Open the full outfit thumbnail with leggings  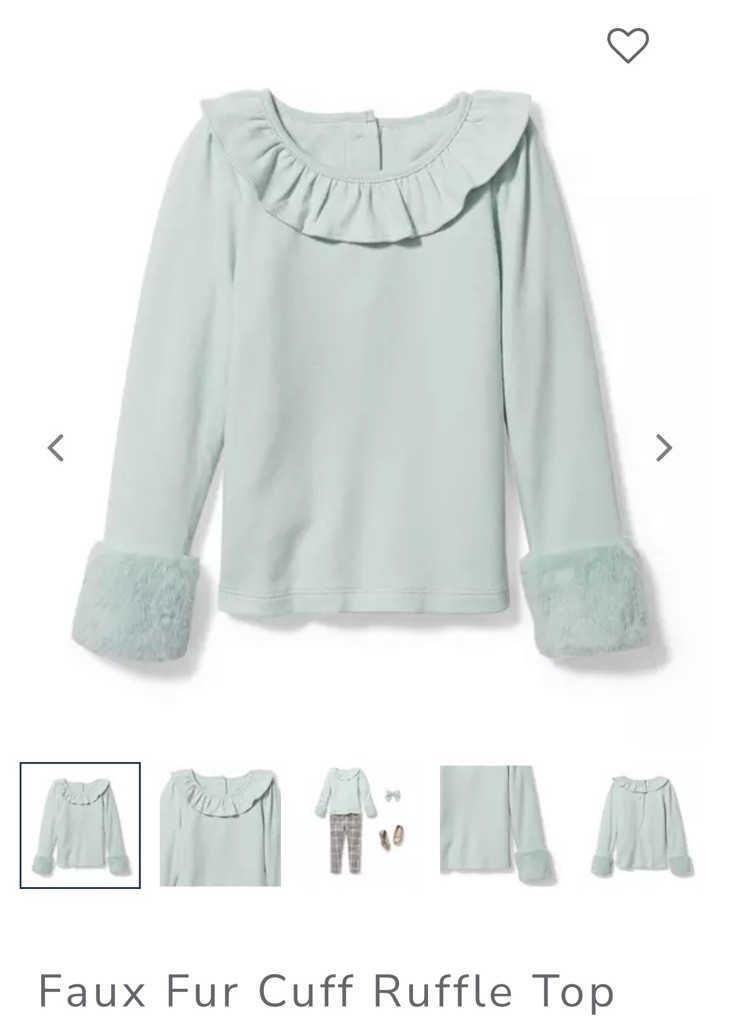click(360, 825)
